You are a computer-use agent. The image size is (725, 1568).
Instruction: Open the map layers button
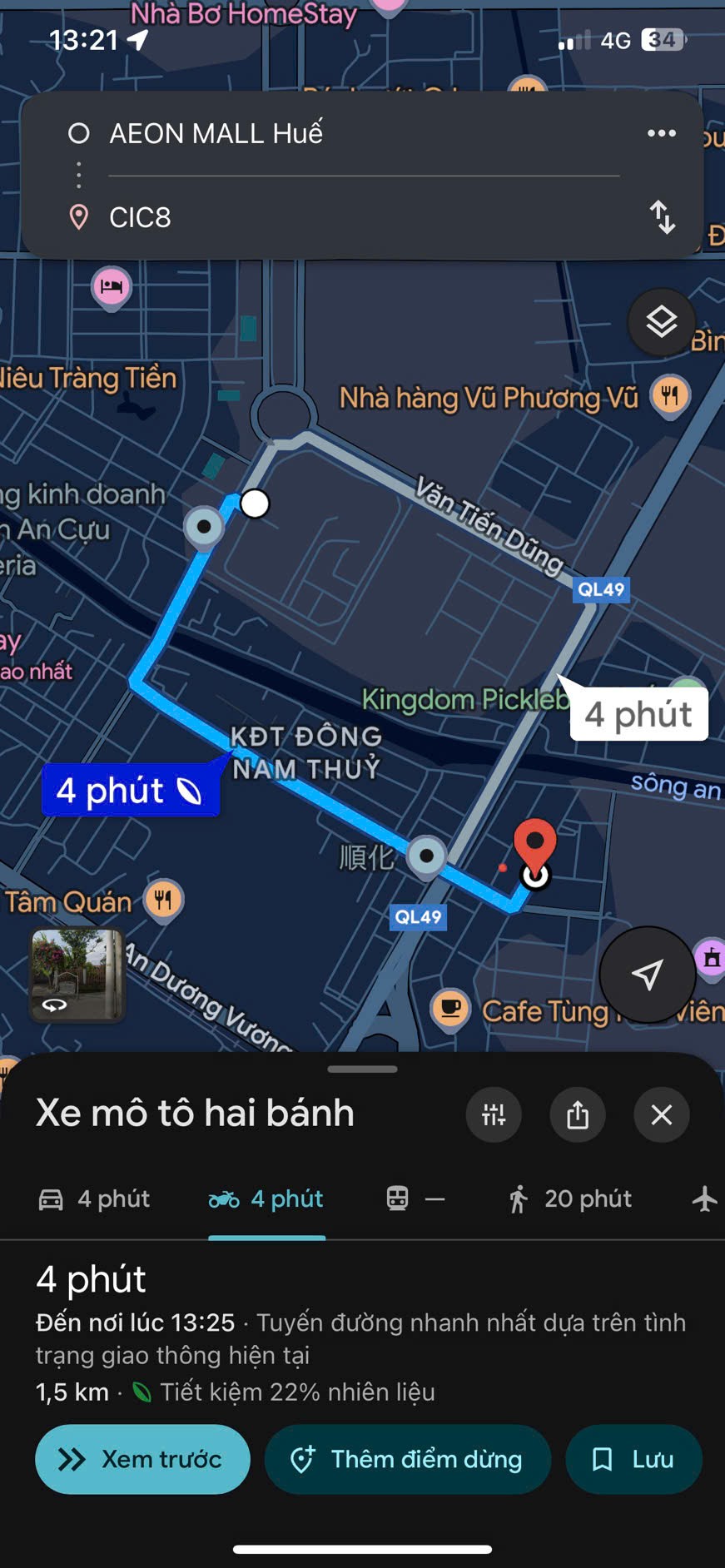click(x=662, y=321)
